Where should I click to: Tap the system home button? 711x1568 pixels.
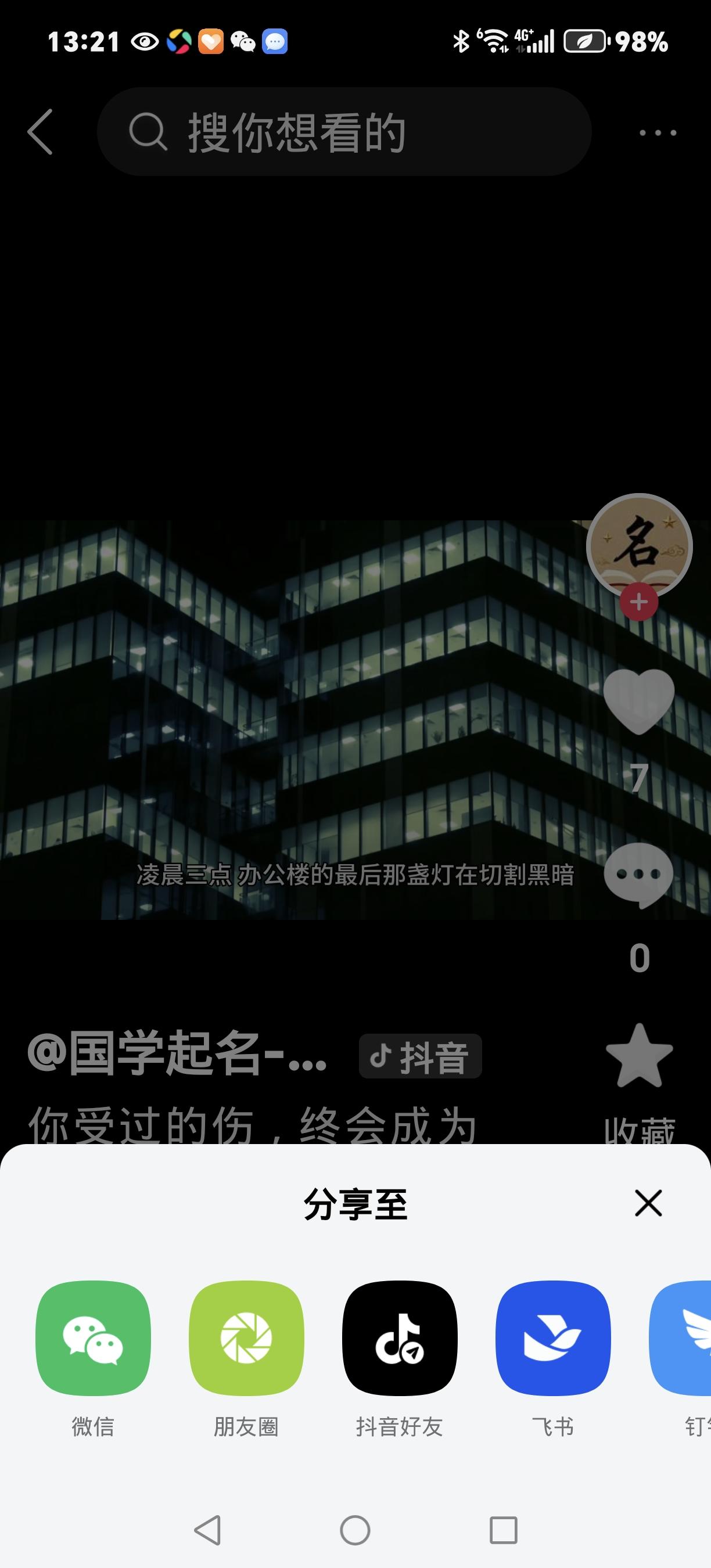click(355, 1530)
